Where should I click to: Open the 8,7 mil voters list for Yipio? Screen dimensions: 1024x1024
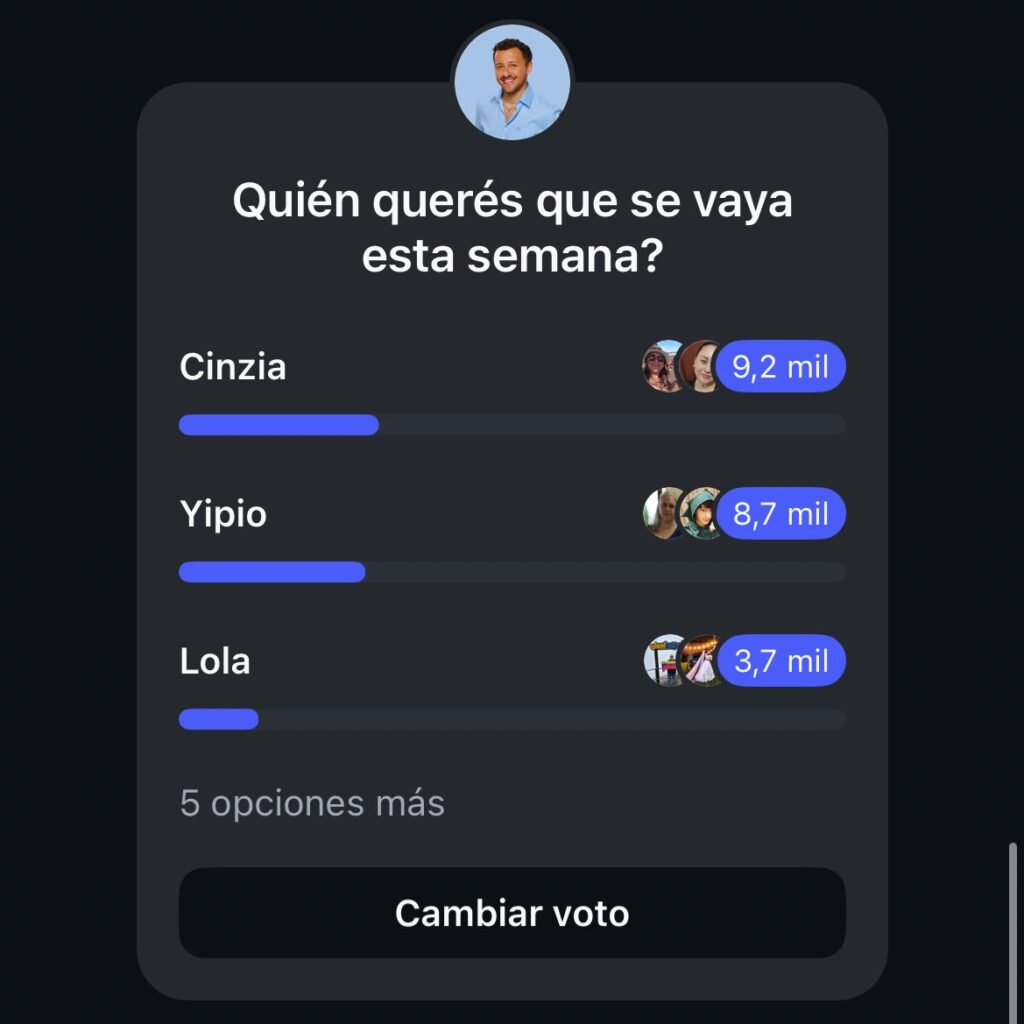pyautogui.click(x=780, y=514)
